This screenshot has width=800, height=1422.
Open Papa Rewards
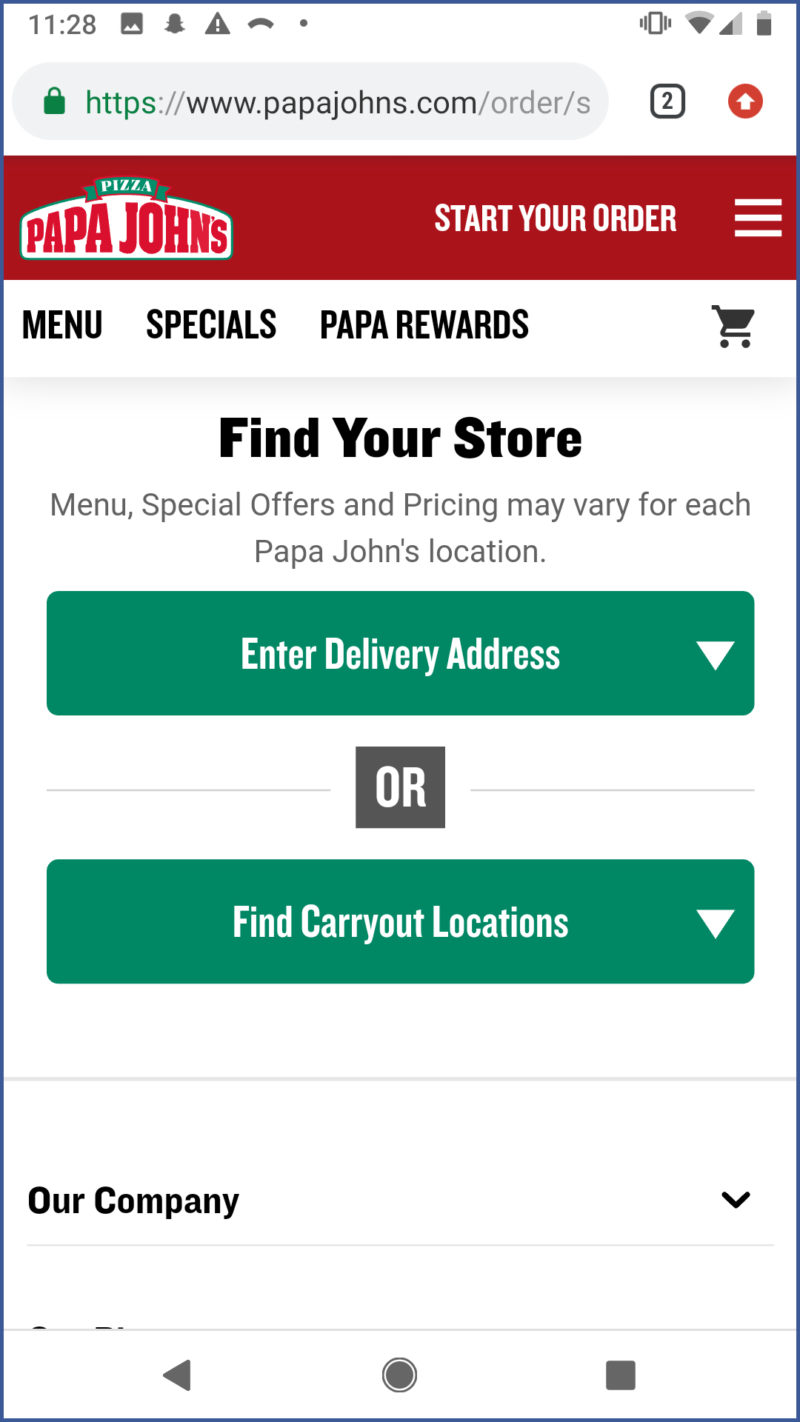point(424,325)
